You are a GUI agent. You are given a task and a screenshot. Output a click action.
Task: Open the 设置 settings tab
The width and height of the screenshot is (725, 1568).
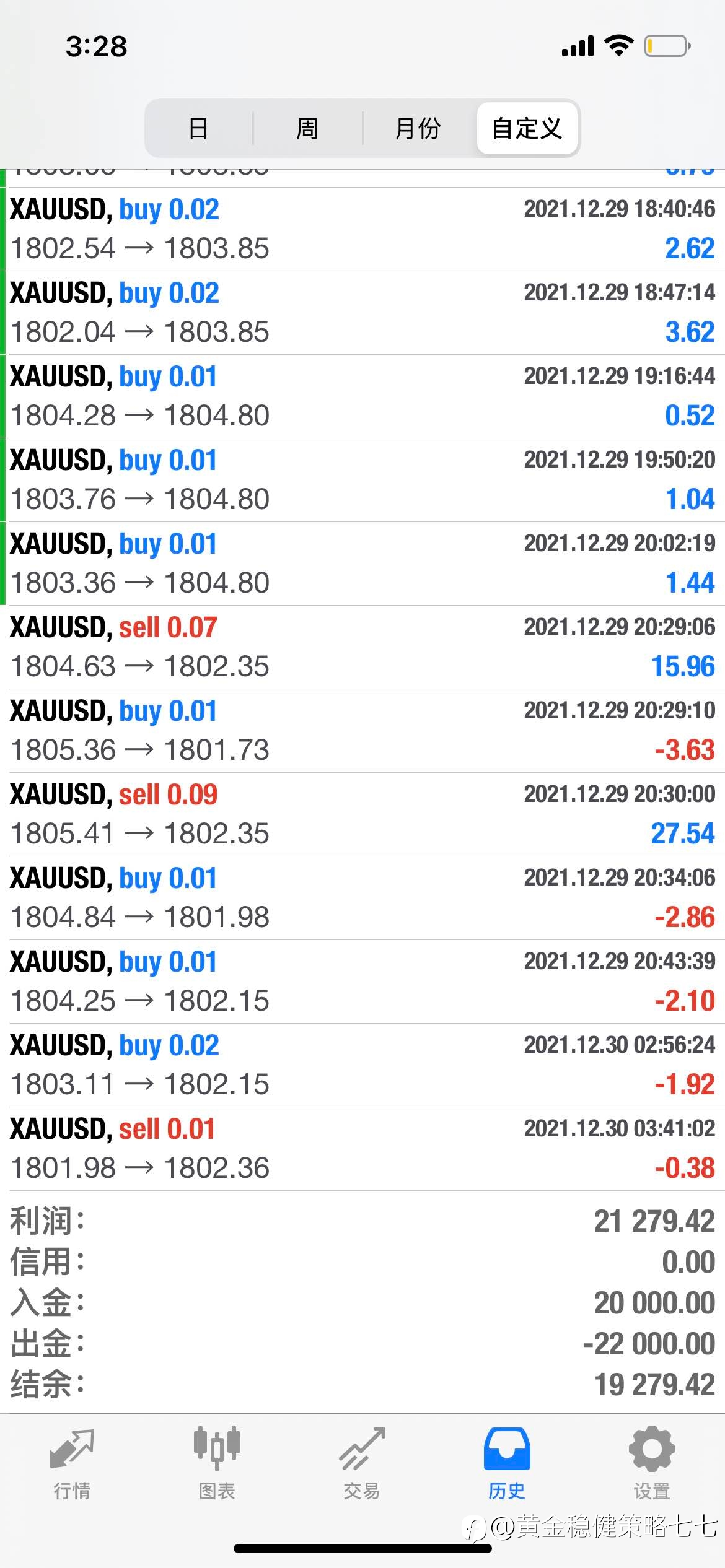click(652, 1464)
